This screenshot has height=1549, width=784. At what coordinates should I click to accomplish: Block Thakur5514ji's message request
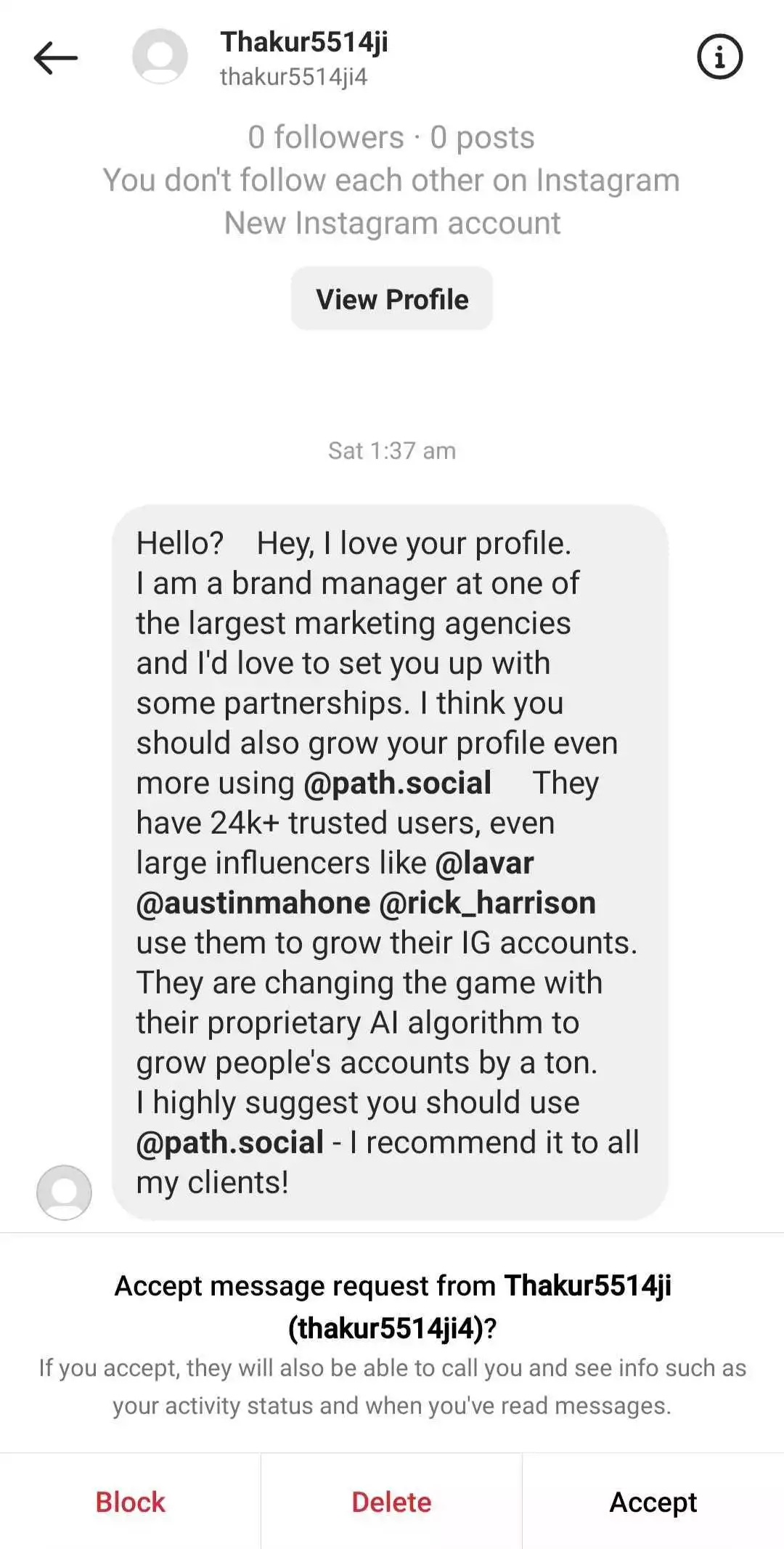click(x=131, y=1502)
